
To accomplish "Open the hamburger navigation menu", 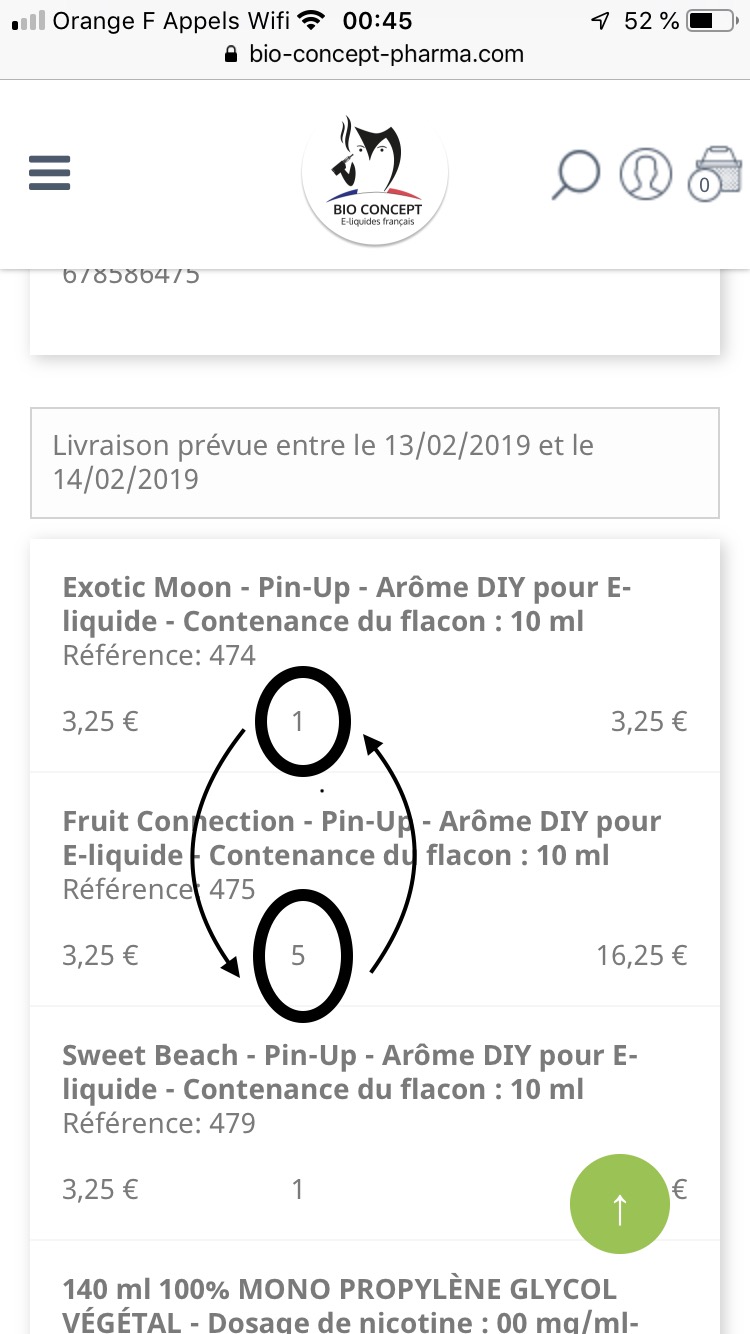I will [49, 173].
